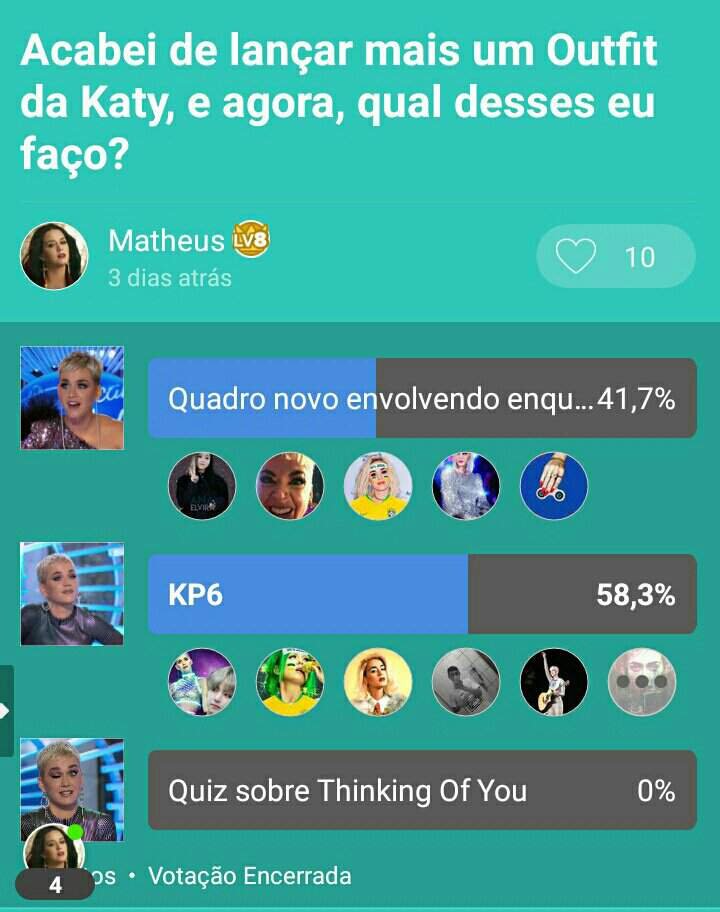Open the author name Matheus
720x912 pixels.
pyautogui.click(x=166, y=241)
